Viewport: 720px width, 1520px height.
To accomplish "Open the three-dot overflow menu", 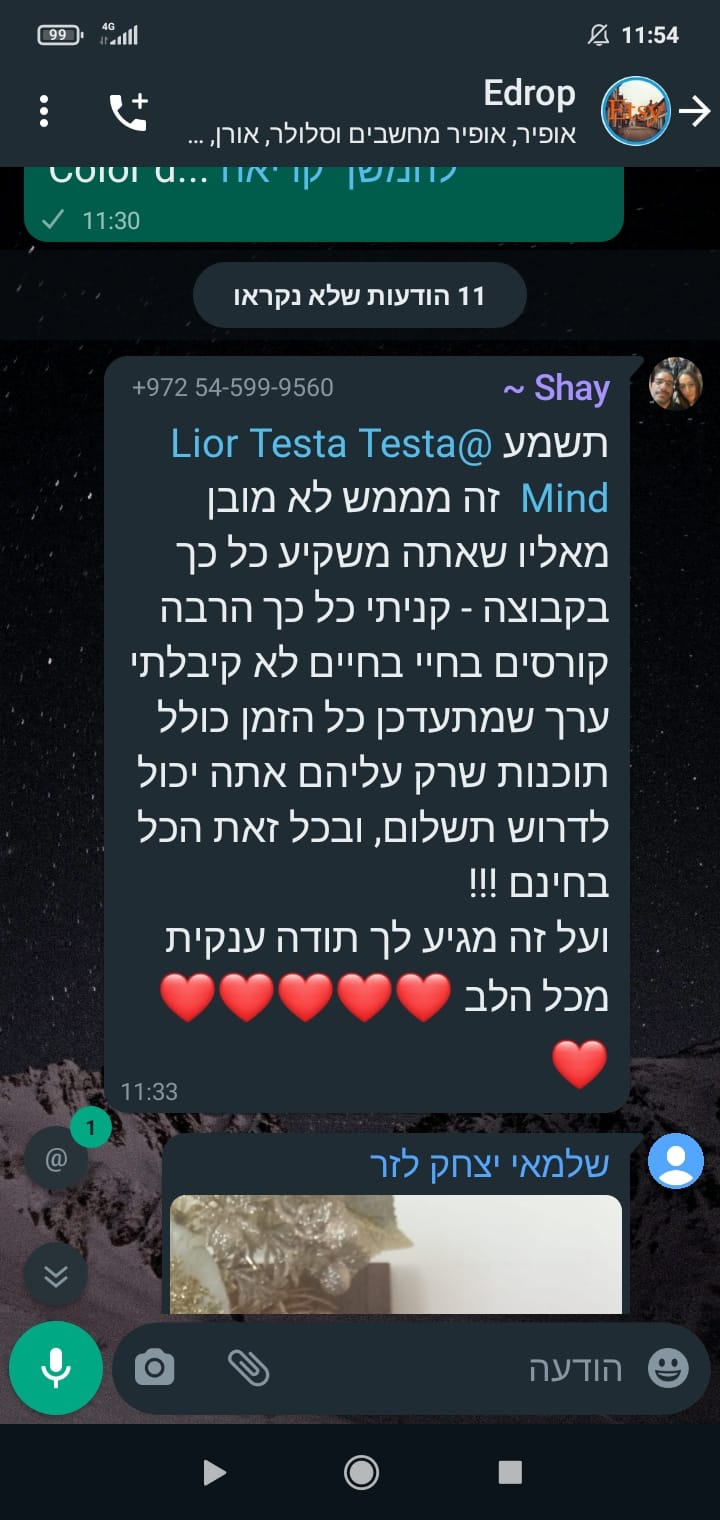I will pos(43,110).
